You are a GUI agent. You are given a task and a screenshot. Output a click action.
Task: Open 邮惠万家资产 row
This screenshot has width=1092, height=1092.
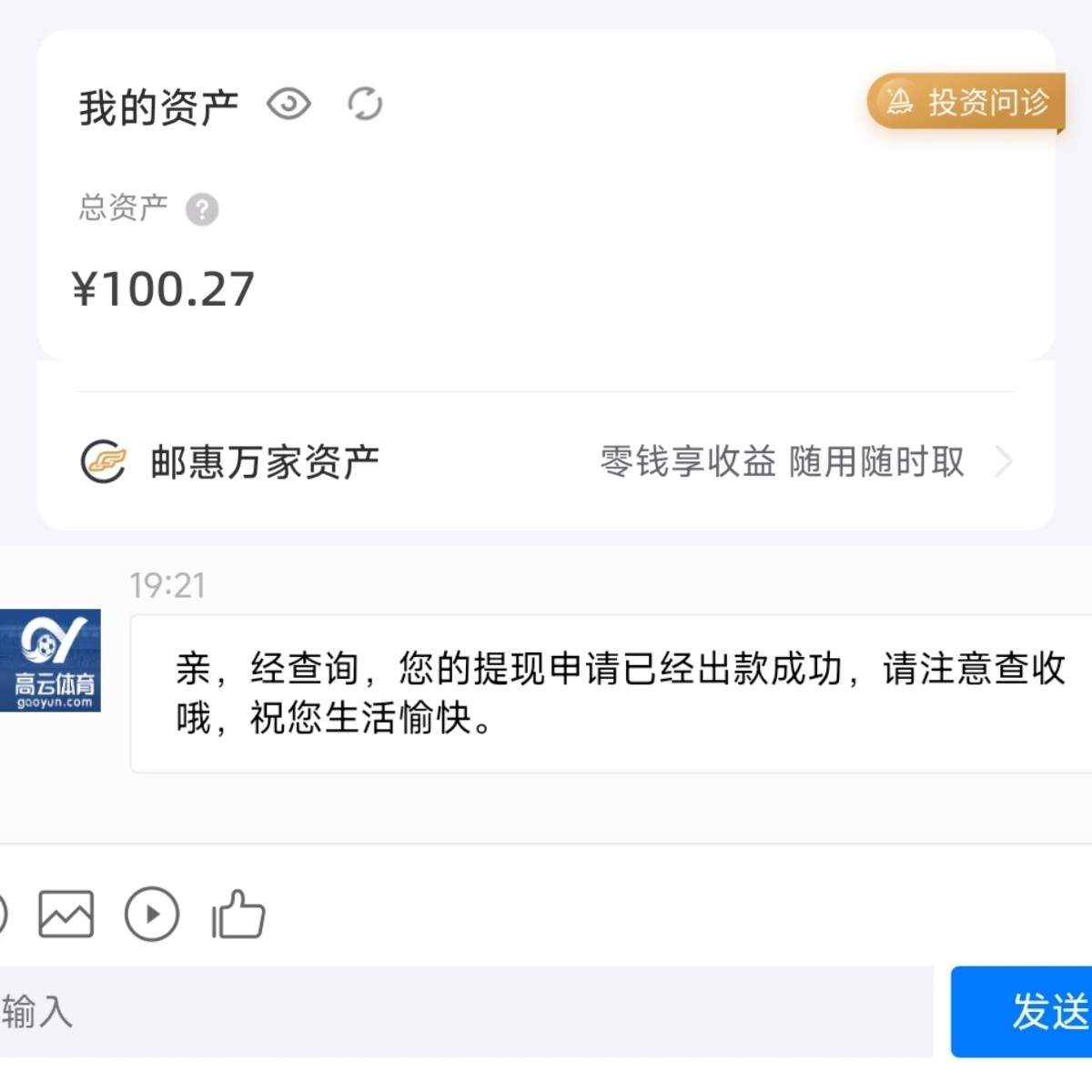coord(546,462)
